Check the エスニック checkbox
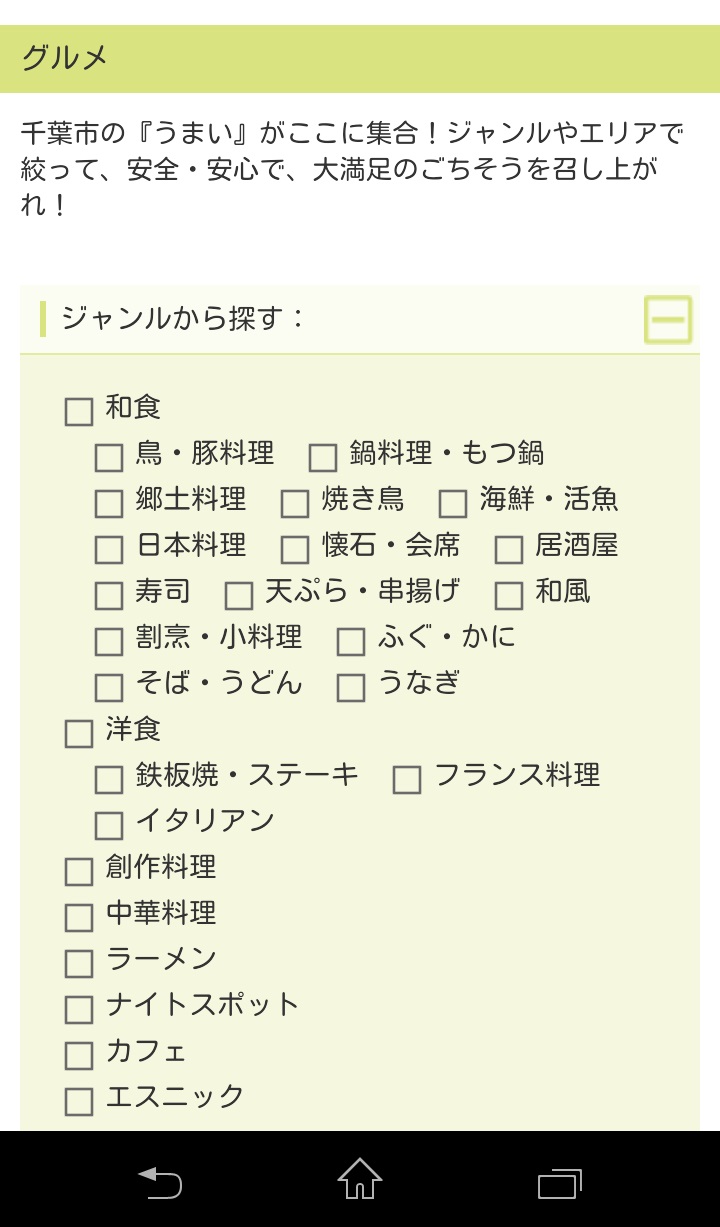720x1227 pixels. tap(77, 1099)
